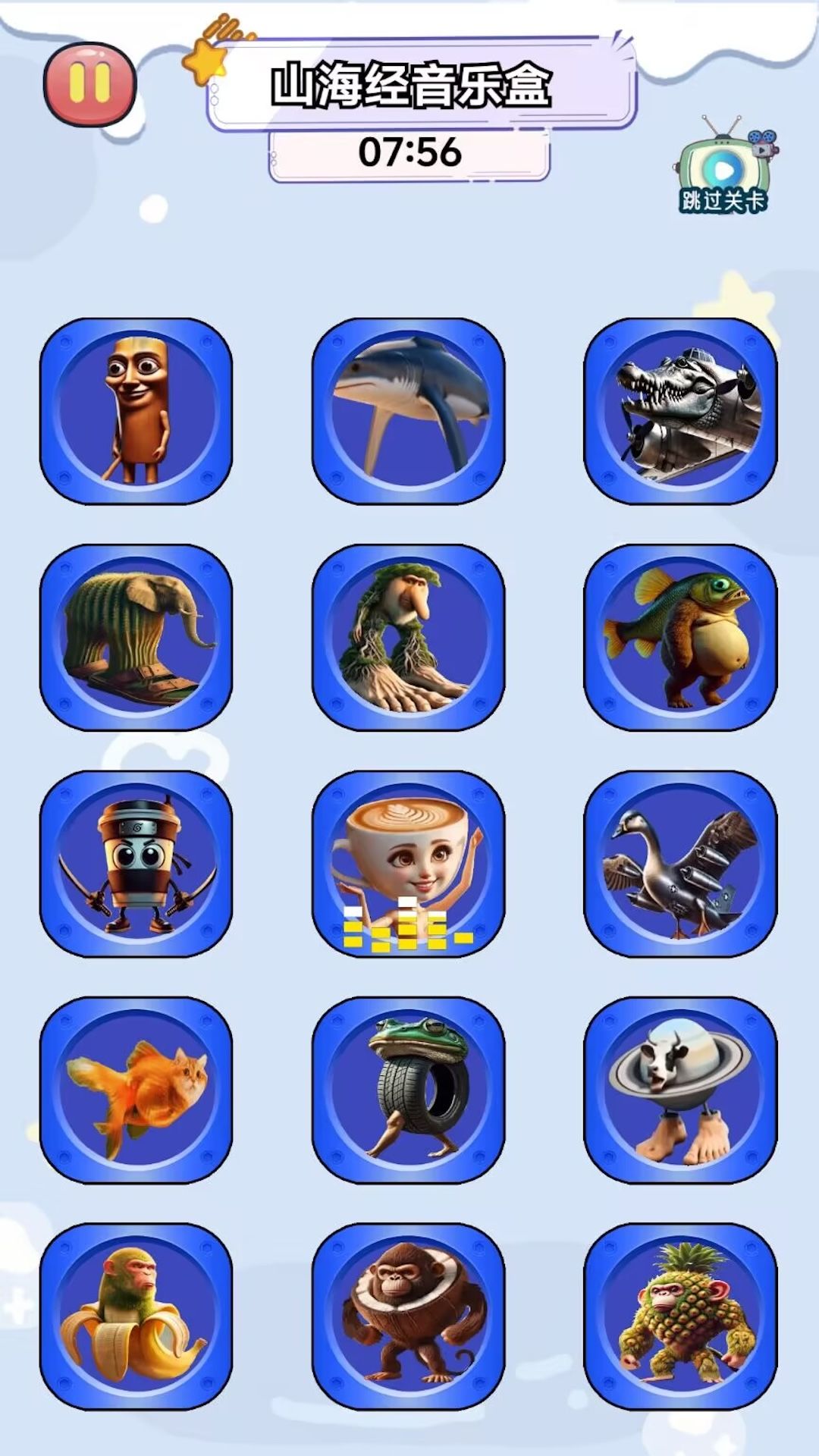
Task: Select the cappuccino ballerina tile
Action: tap(409, 864)
